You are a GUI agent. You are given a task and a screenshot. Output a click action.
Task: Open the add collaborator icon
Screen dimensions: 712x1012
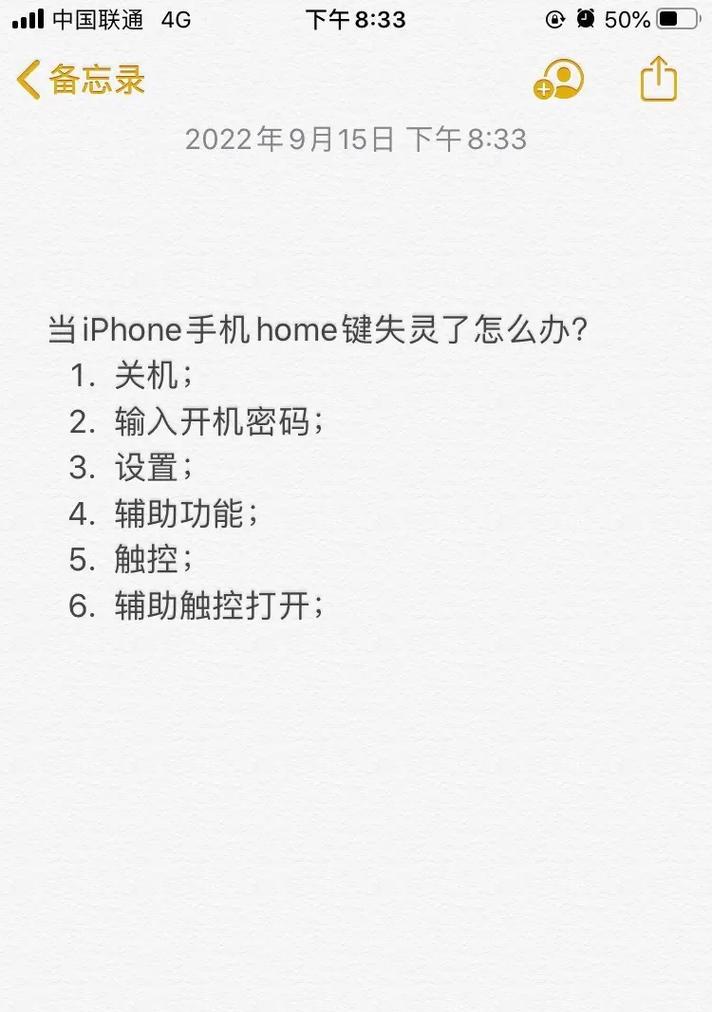click(558, 79)
